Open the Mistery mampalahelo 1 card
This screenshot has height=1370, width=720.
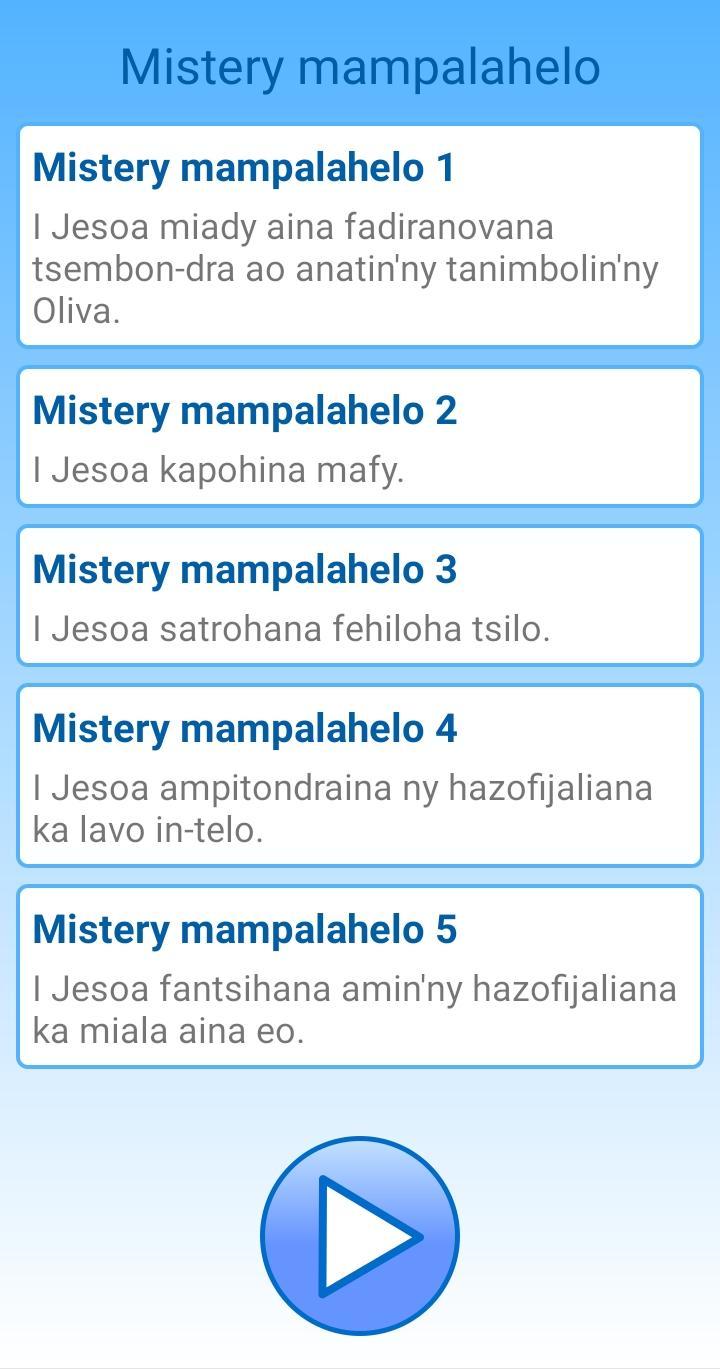coord(360,236)
